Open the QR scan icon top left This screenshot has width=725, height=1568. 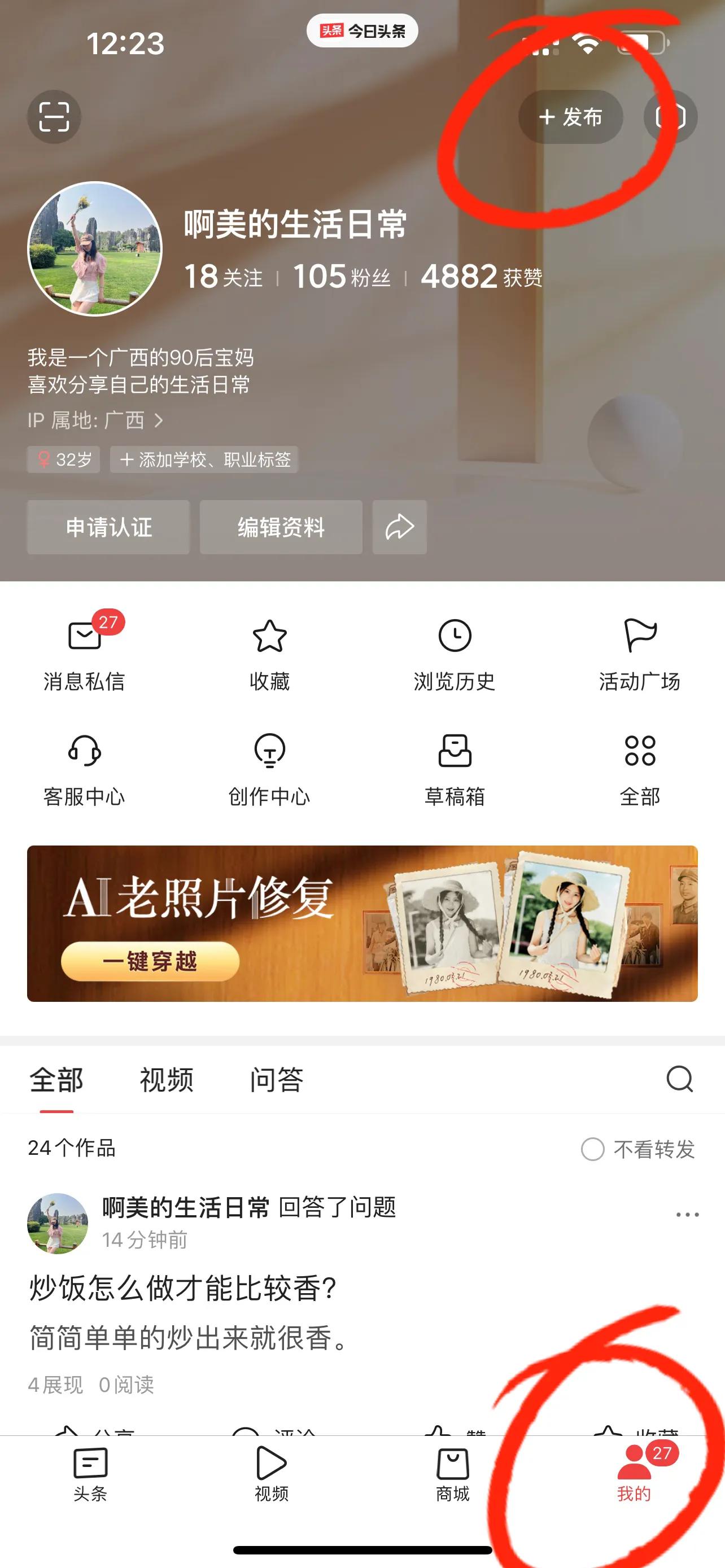[54, 116]
